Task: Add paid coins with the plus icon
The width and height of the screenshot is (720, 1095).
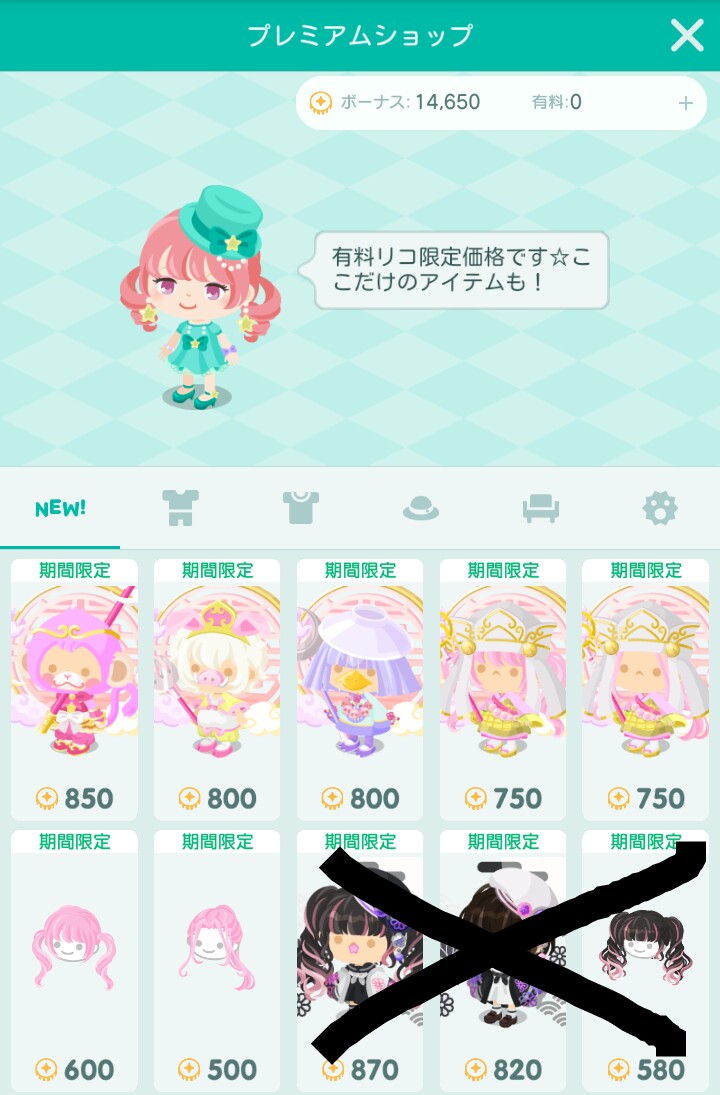Action: pos(685,103)
